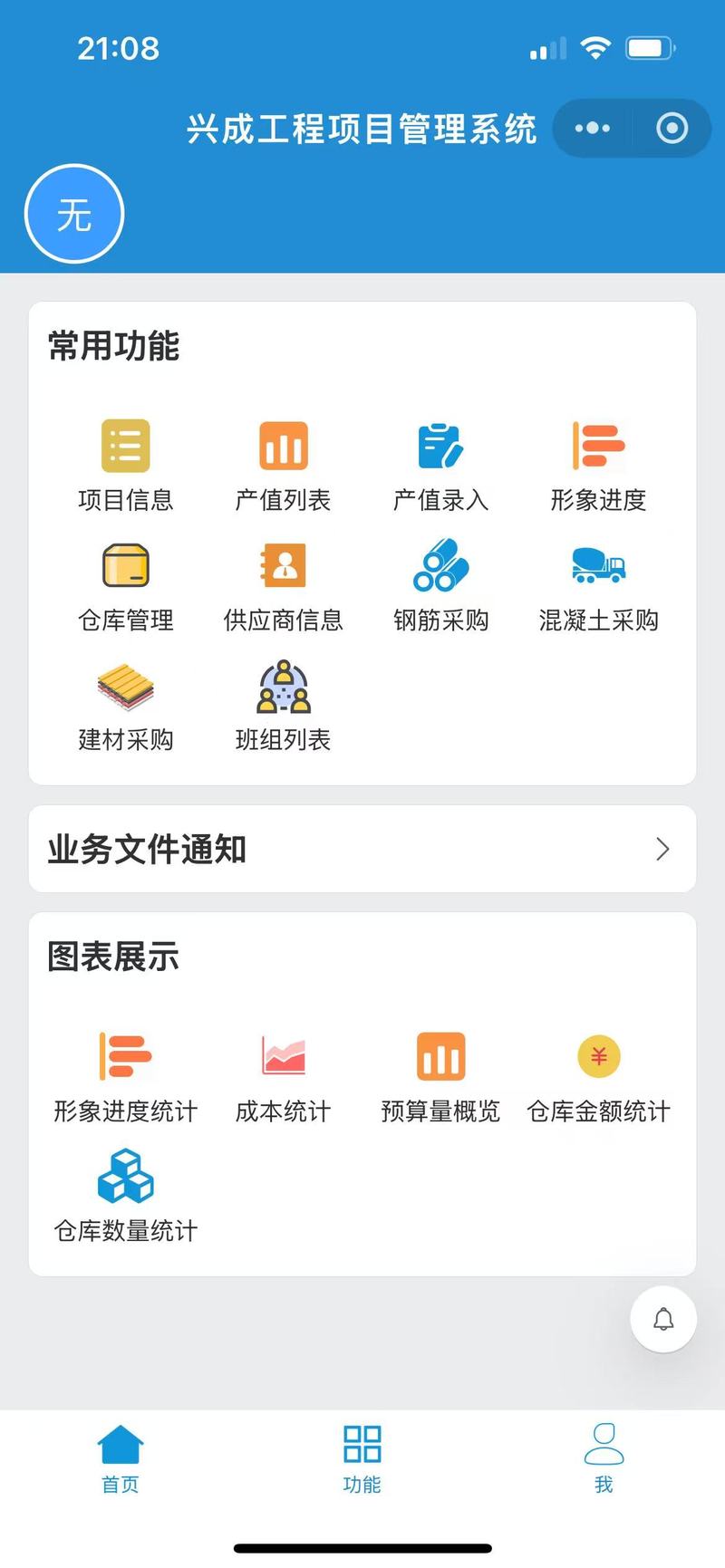Image resolution: width=725 pixels, height=1568 pixels.
Task: Open the mini program more-options menu
Action: pos(593,129)
